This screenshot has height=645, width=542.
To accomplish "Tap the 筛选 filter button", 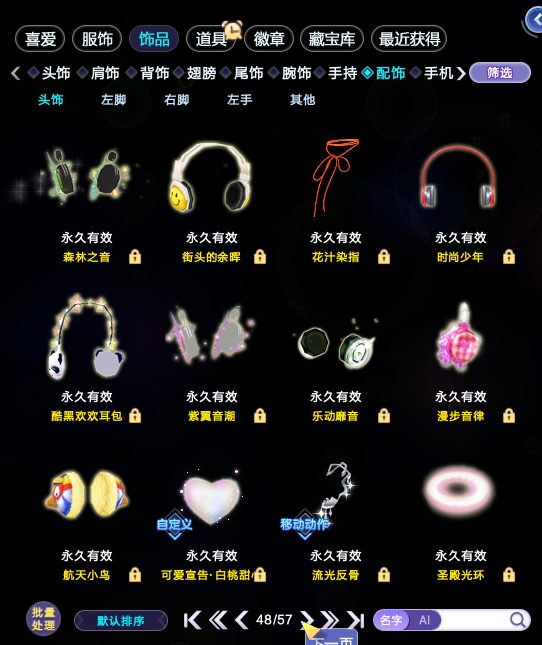I will (x=500, y=73).
